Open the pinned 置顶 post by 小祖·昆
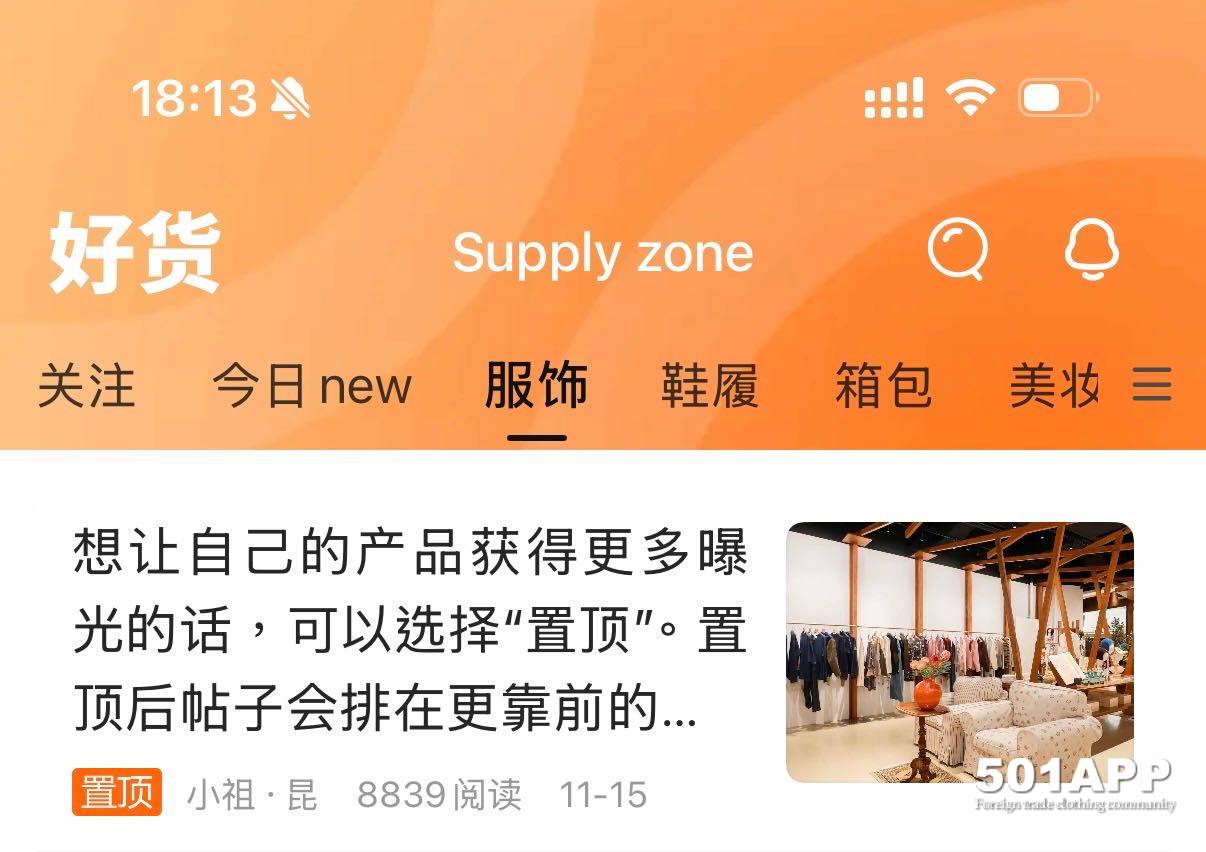 pyautogui.click(x=410, y=631)
